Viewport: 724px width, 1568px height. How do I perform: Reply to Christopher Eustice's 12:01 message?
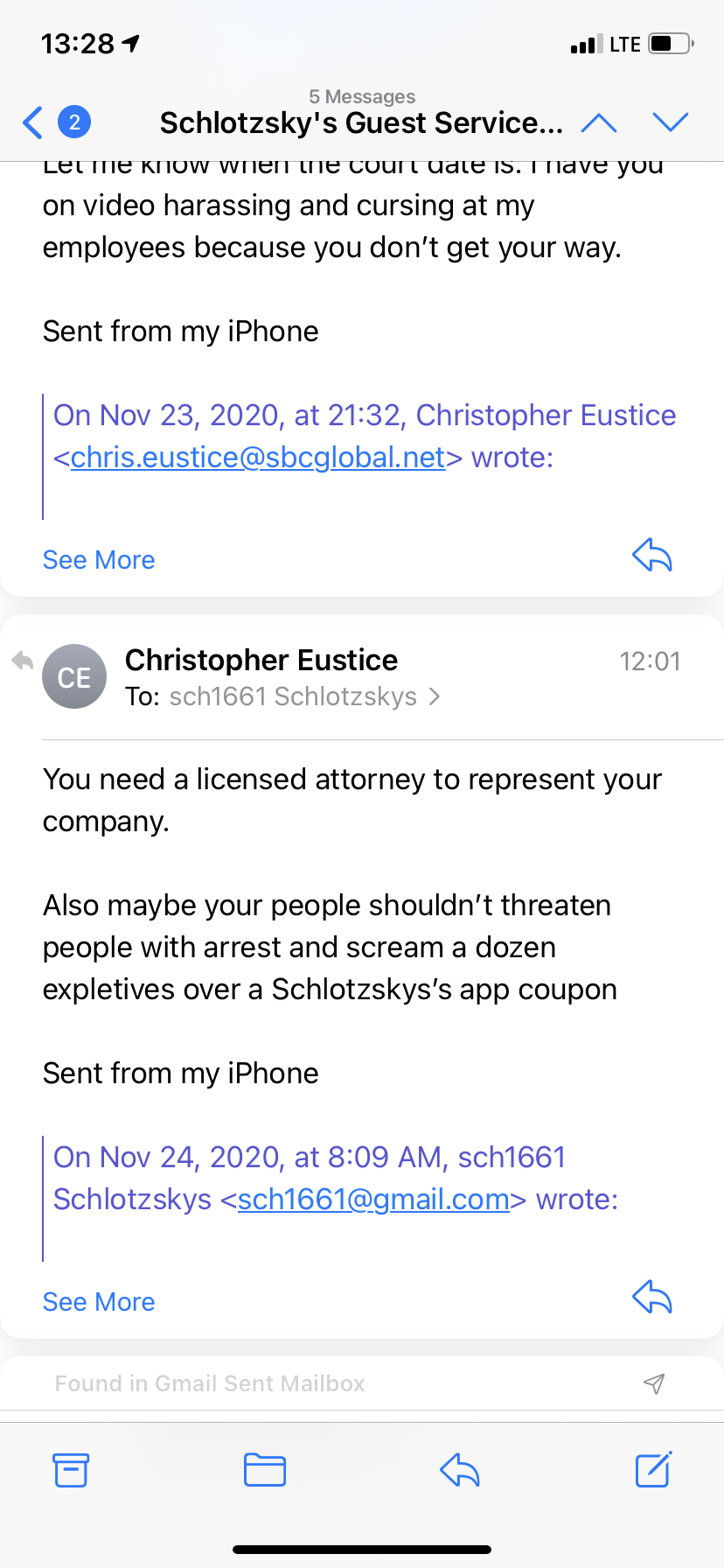click(651, 1297)
